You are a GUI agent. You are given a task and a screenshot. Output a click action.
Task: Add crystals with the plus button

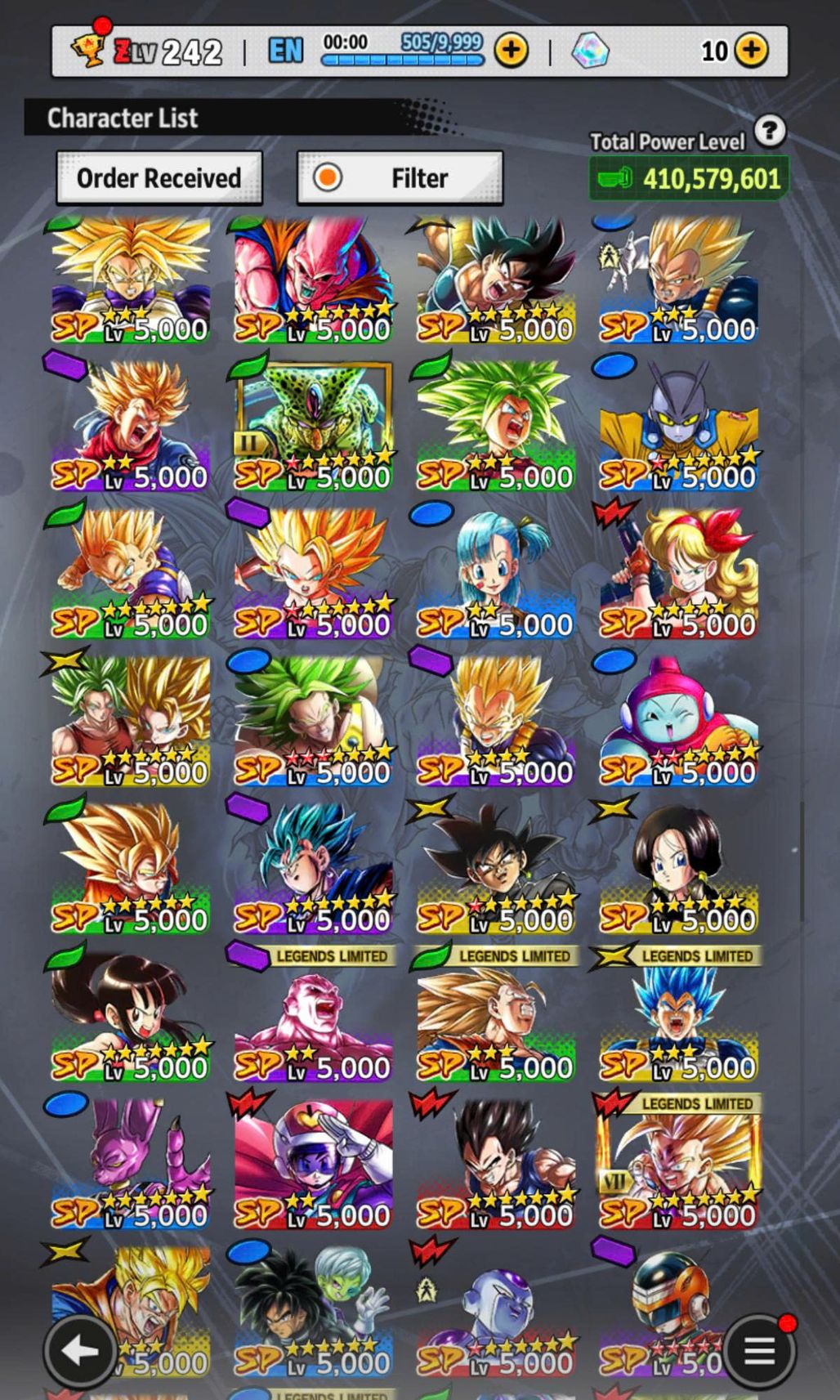click(751, 51)
